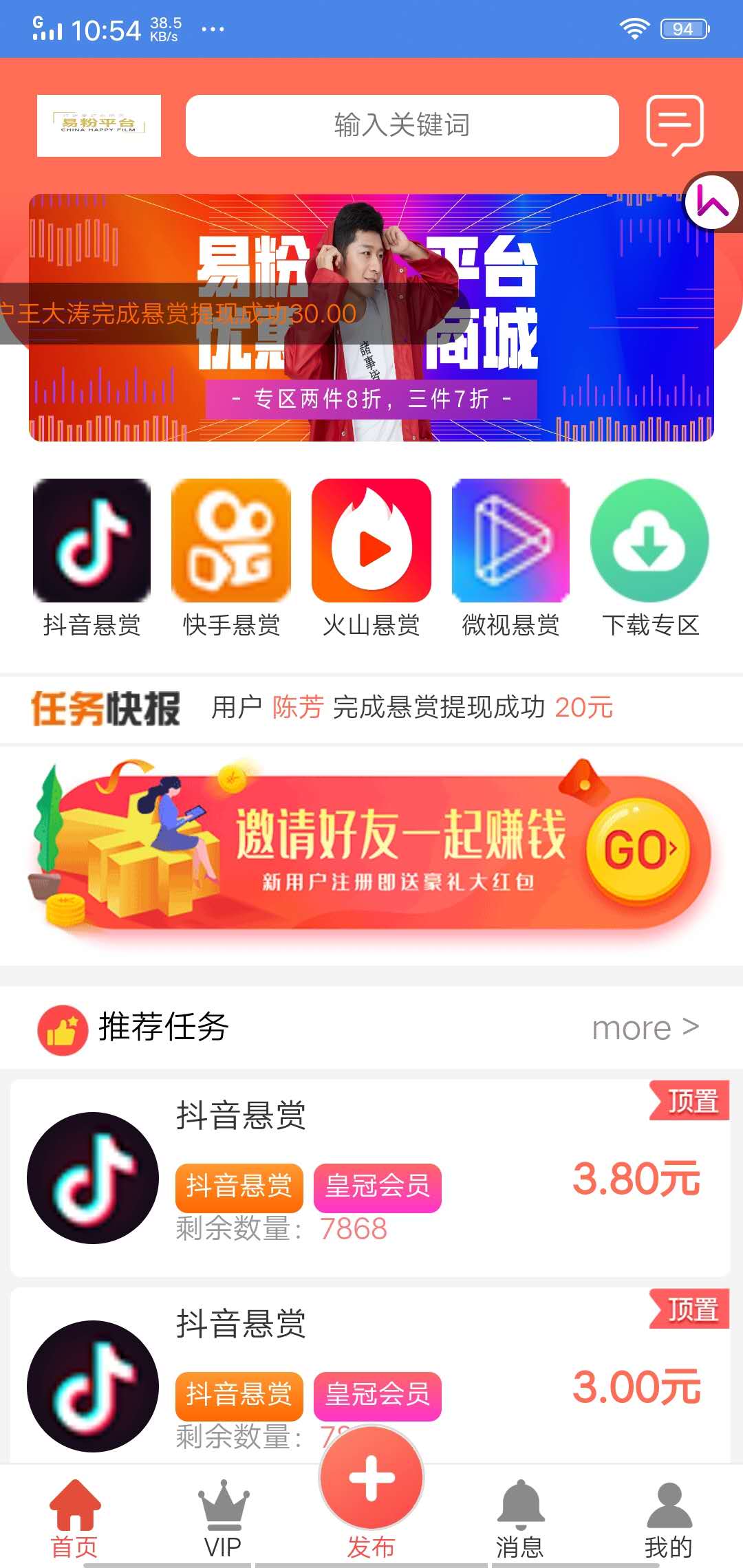Switch to the VIP tab
This screenshot has width=743, height=1568.
coord(222,1513)
